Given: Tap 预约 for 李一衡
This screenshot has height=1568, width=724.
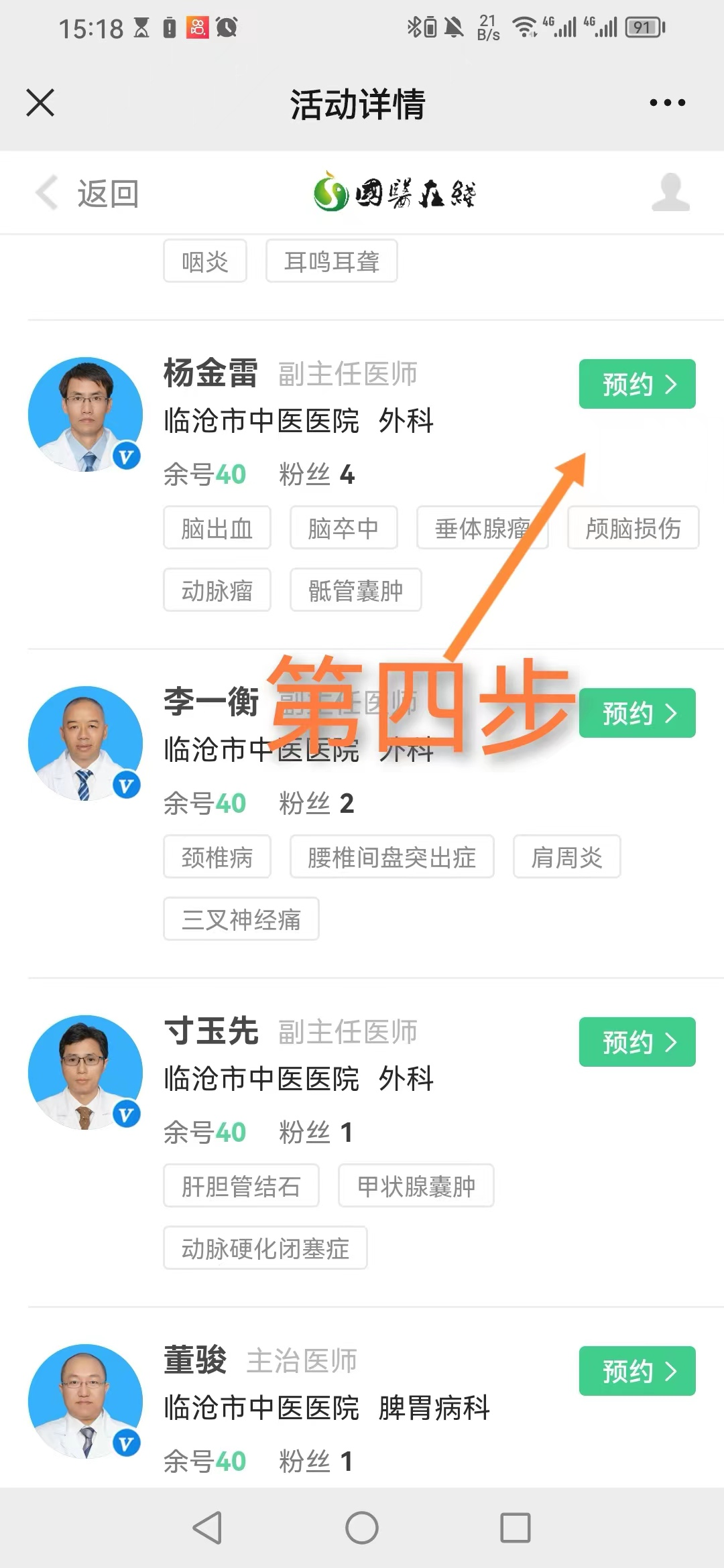Looking at the screenshot, I should (x=637, y=713).
